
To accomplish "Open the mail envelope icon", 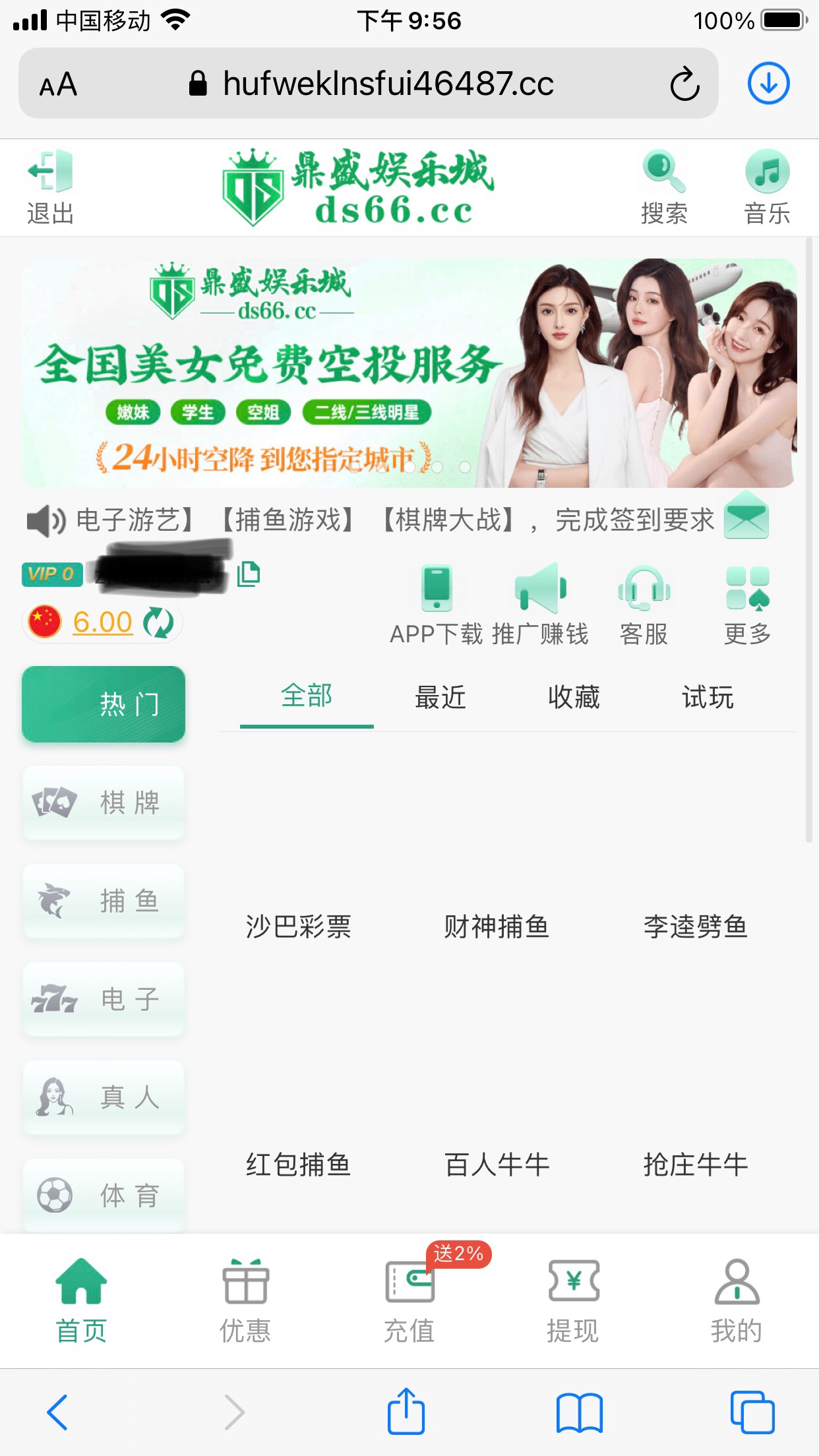I will tap(746, 516).
